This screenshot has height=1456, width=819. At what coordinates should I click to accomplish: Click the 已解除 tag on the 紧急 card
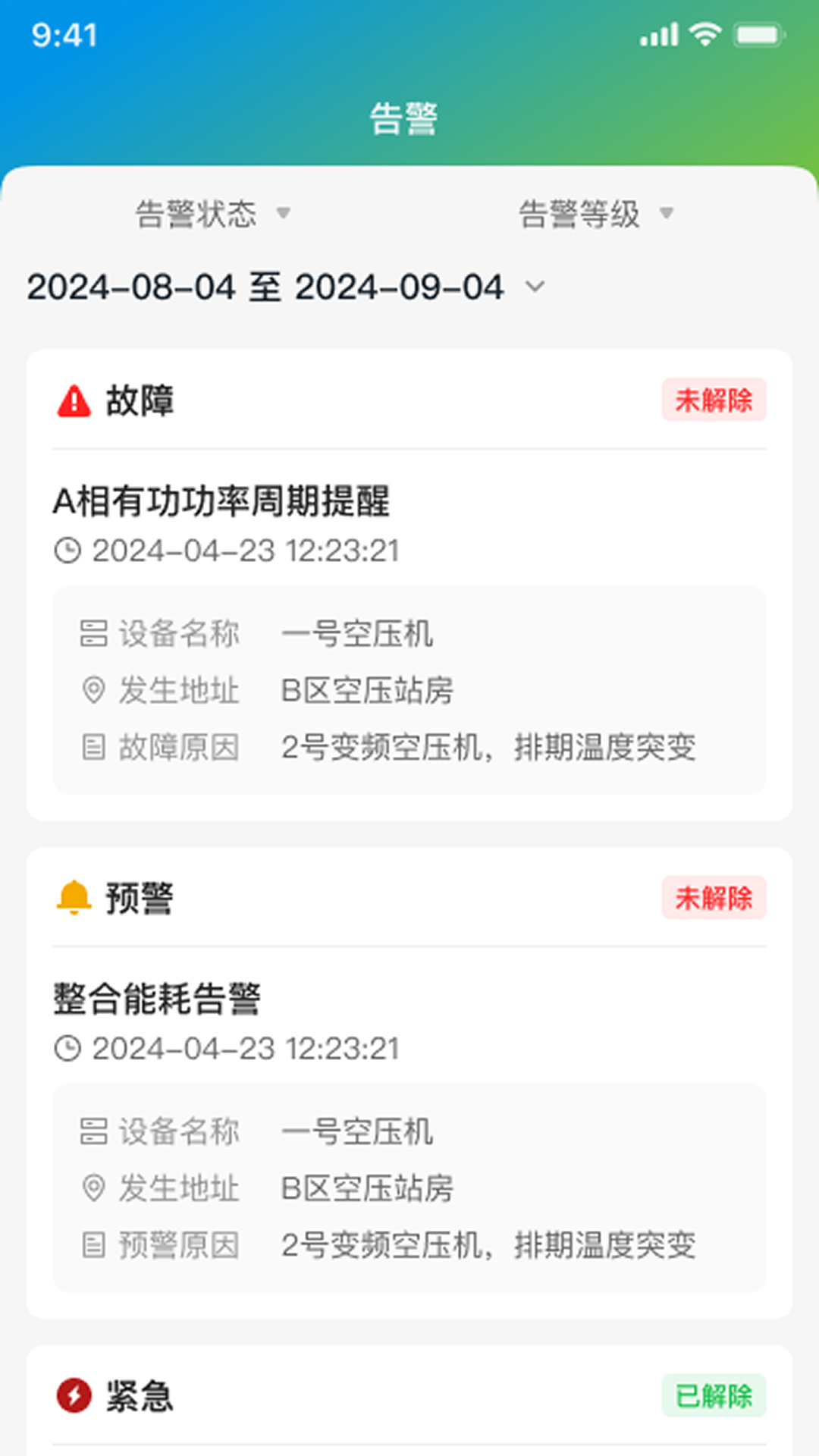point(714,1397)
